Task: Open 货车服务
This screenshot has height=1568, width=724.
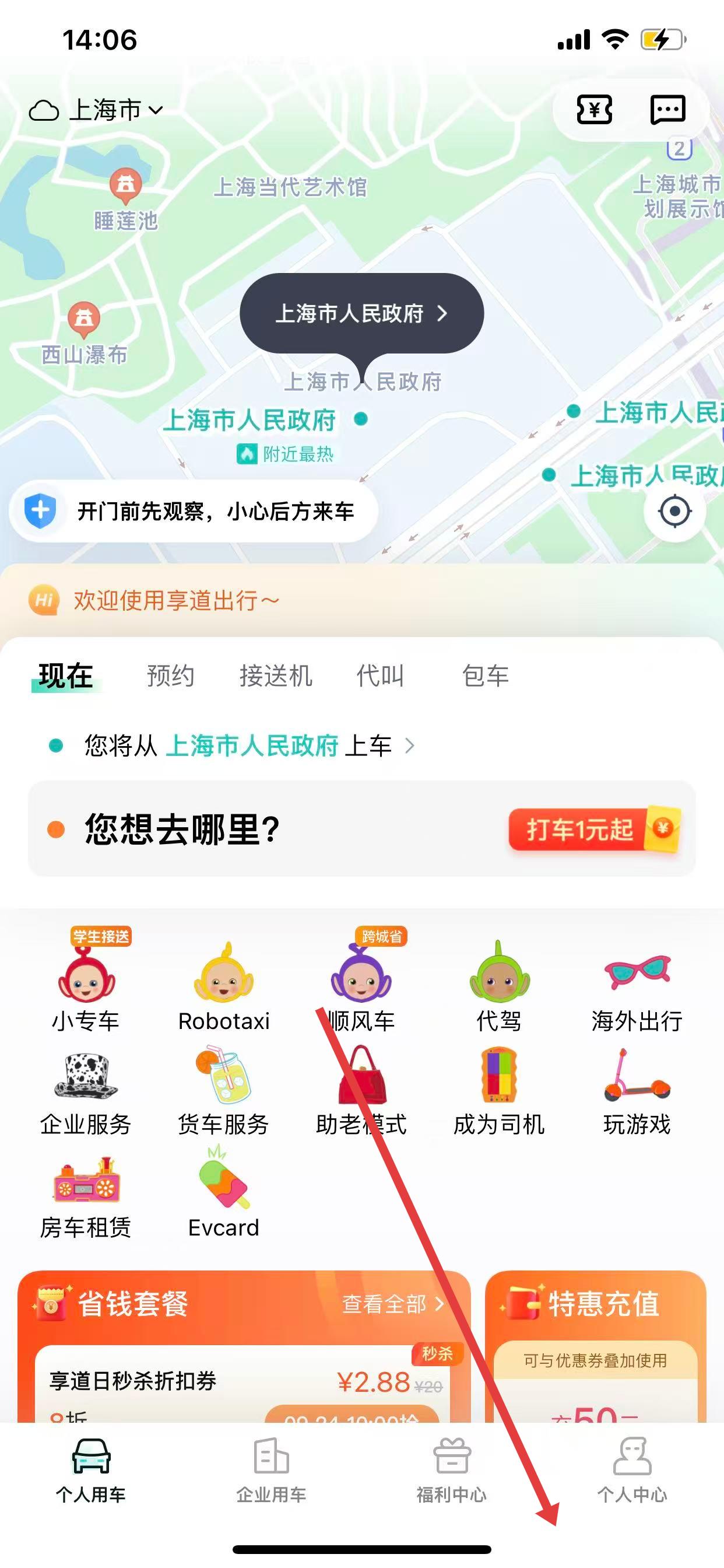Action: tap(223, 1091)
